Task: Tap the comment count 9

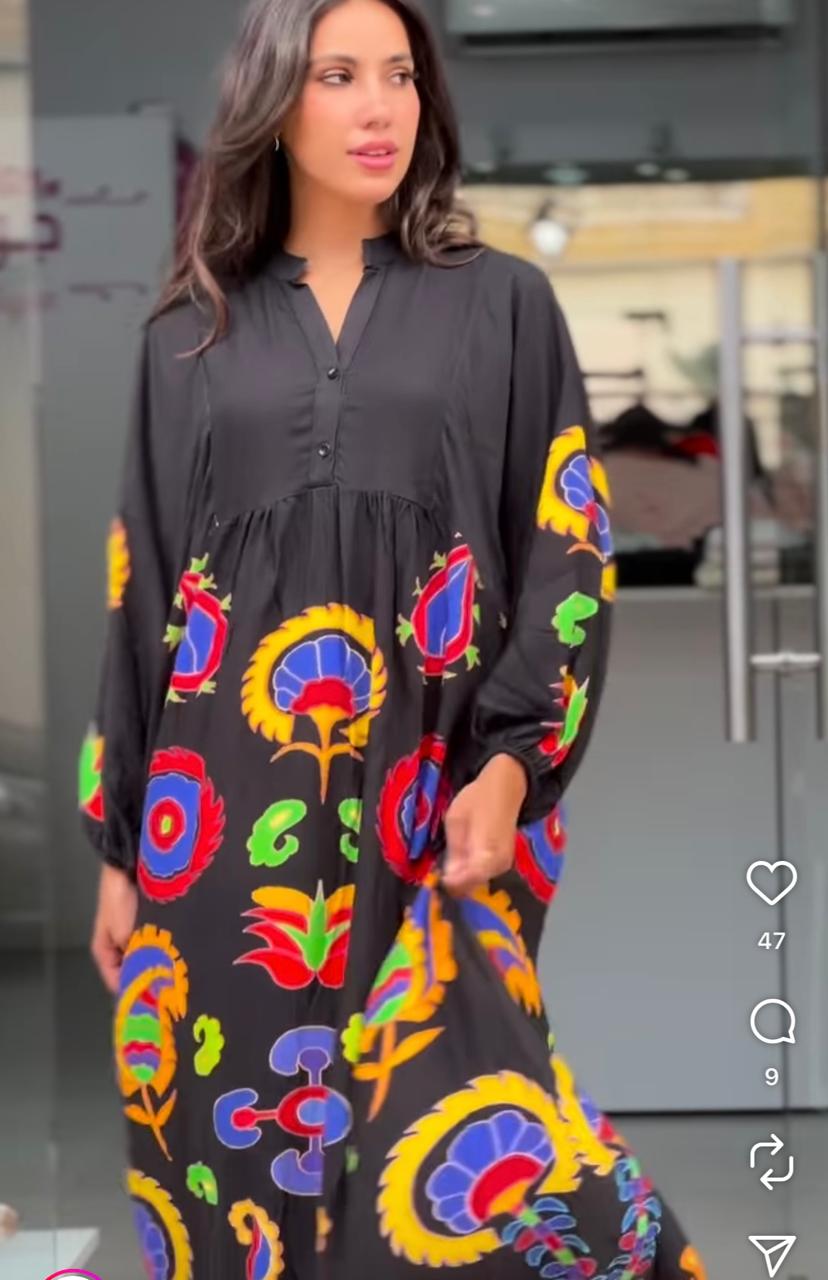Action: 771,1078
